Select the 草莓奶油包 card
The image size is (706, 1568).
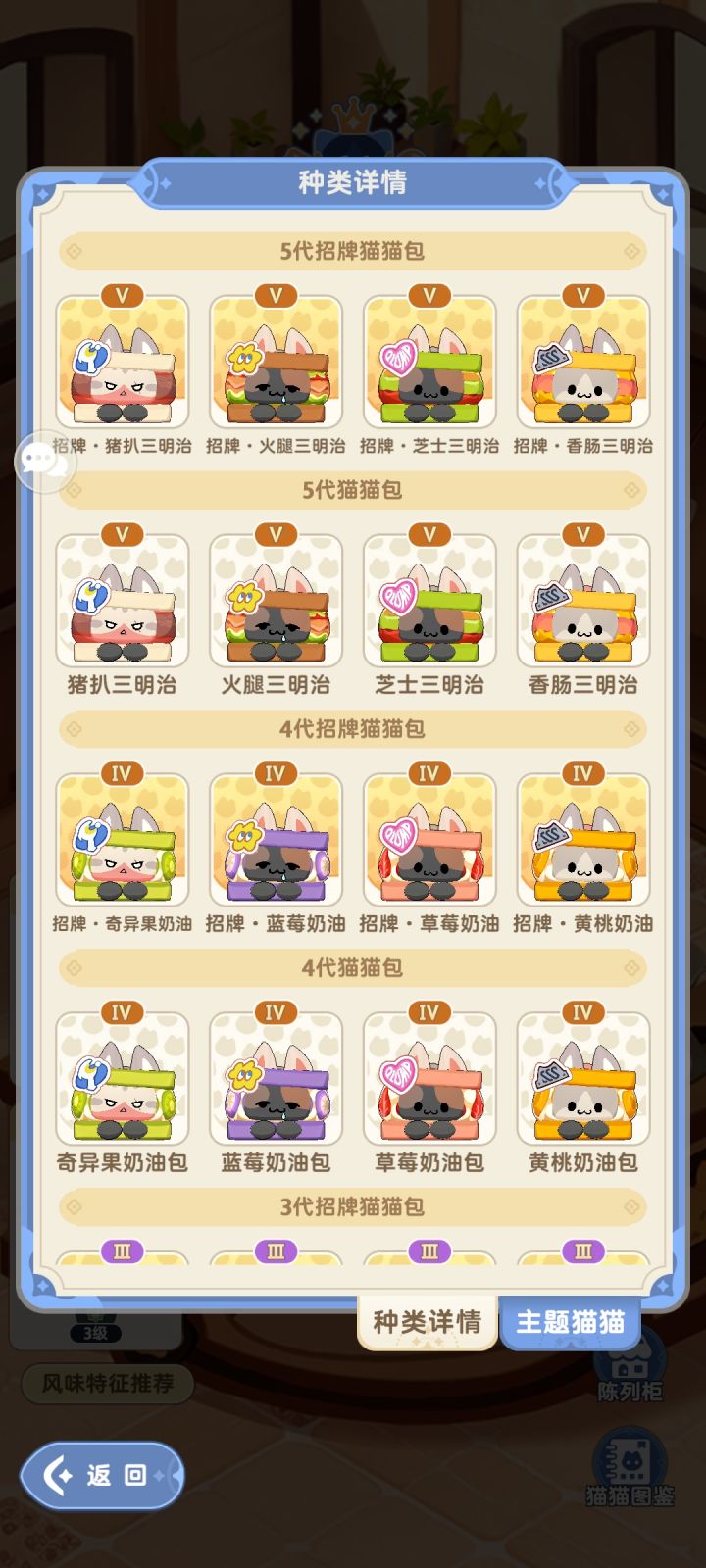429,1083
